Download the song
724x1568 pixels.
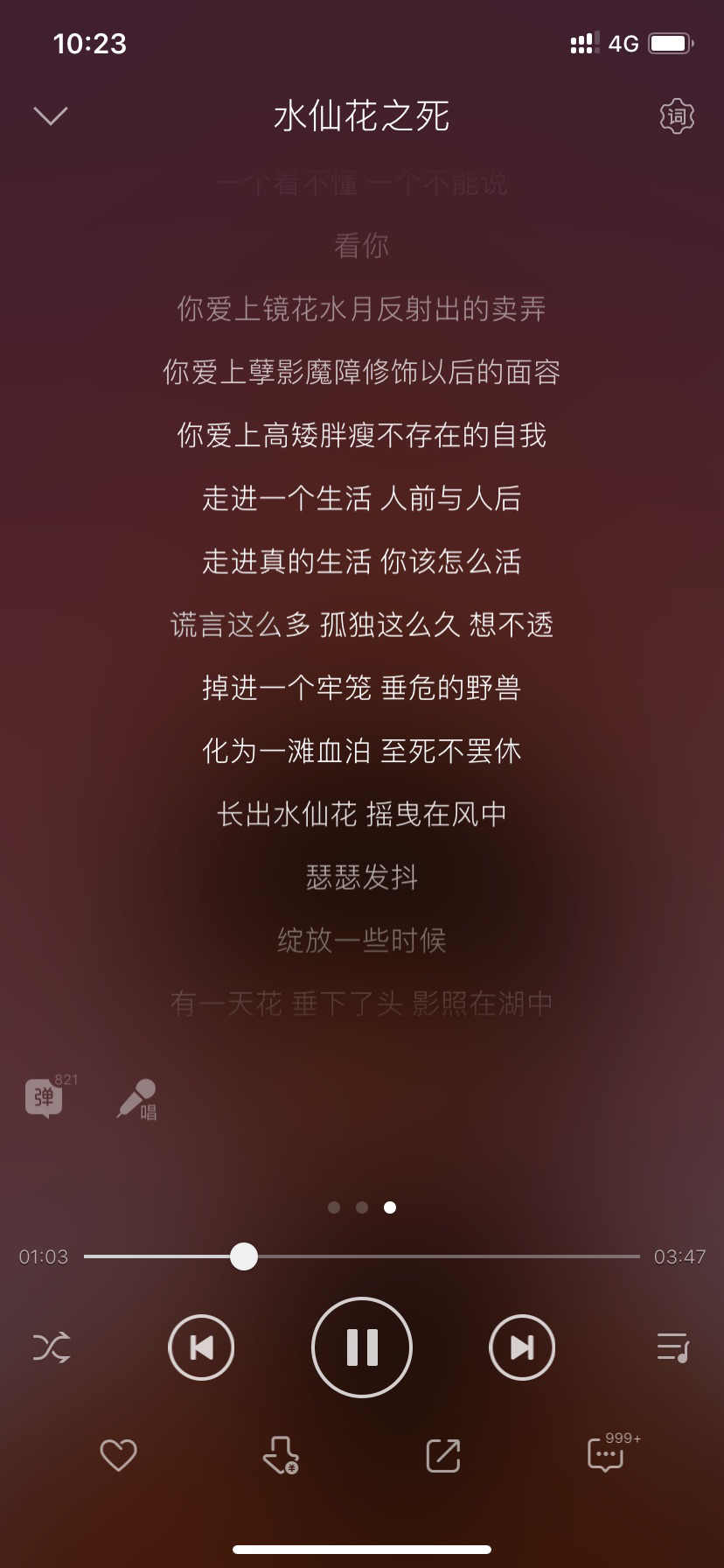(x=281, y=1455)
